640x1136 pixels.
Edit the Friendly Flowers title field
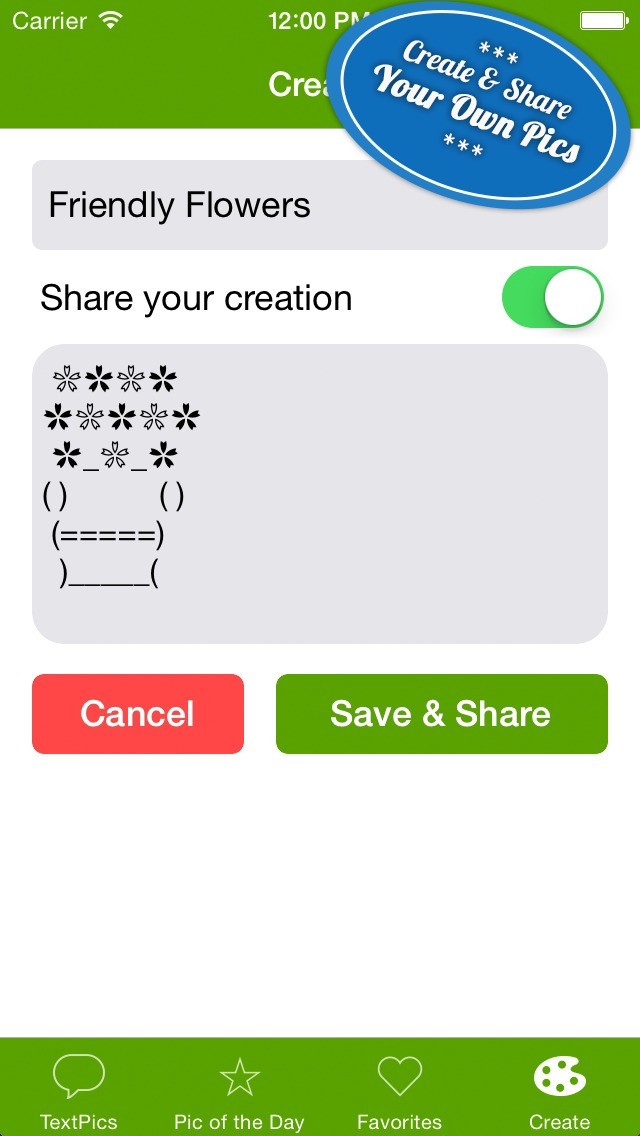(320, 205)
